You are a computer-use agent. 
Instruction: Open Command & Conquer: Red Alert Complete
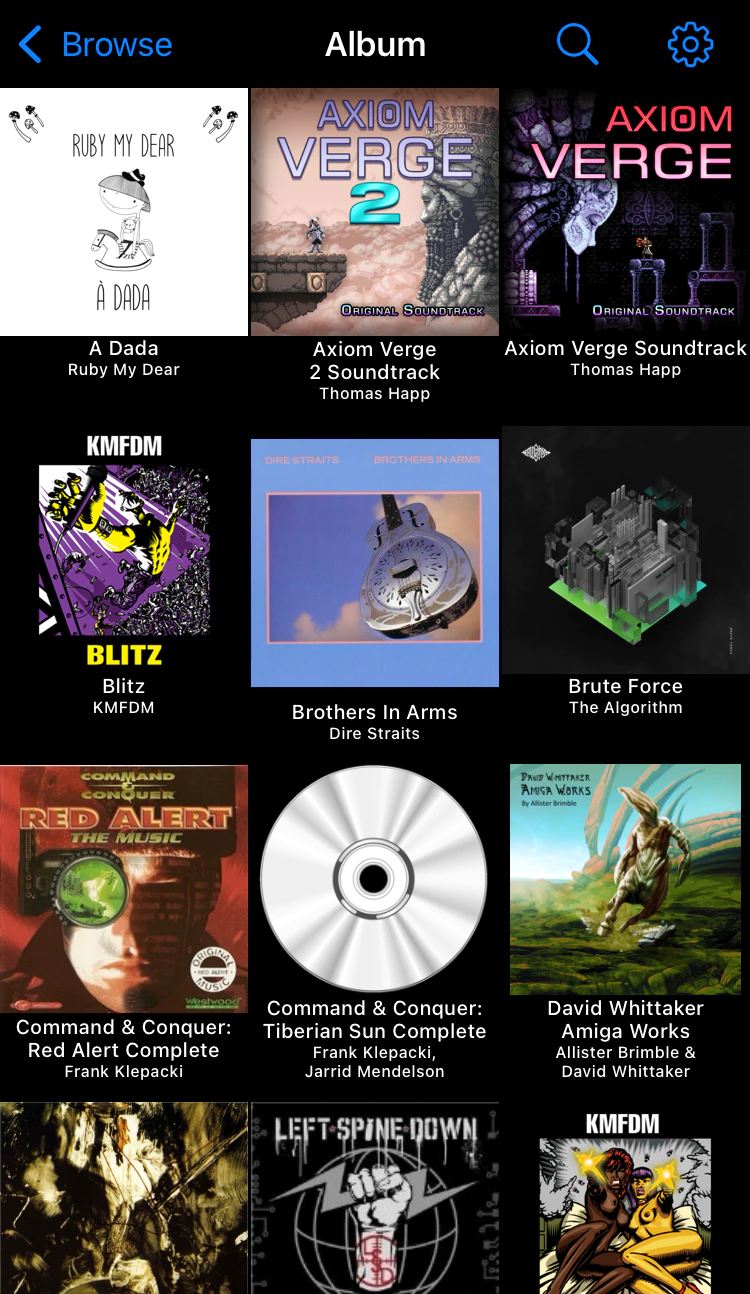coord(124,889)
